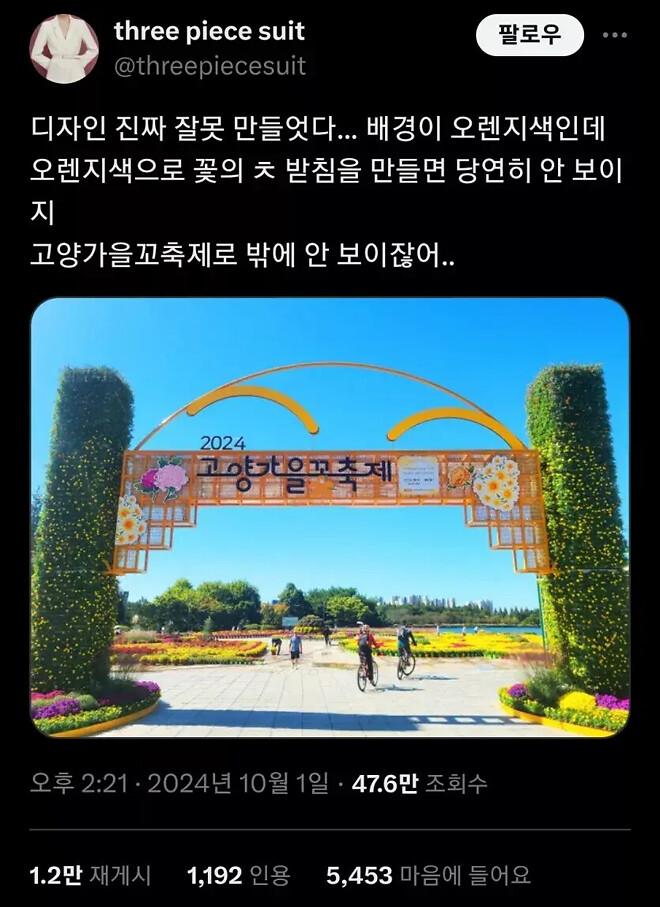Screen dimensions: 660x907
Task: Open three piece suit's profile picture
Action: click(x=64, y=48)
